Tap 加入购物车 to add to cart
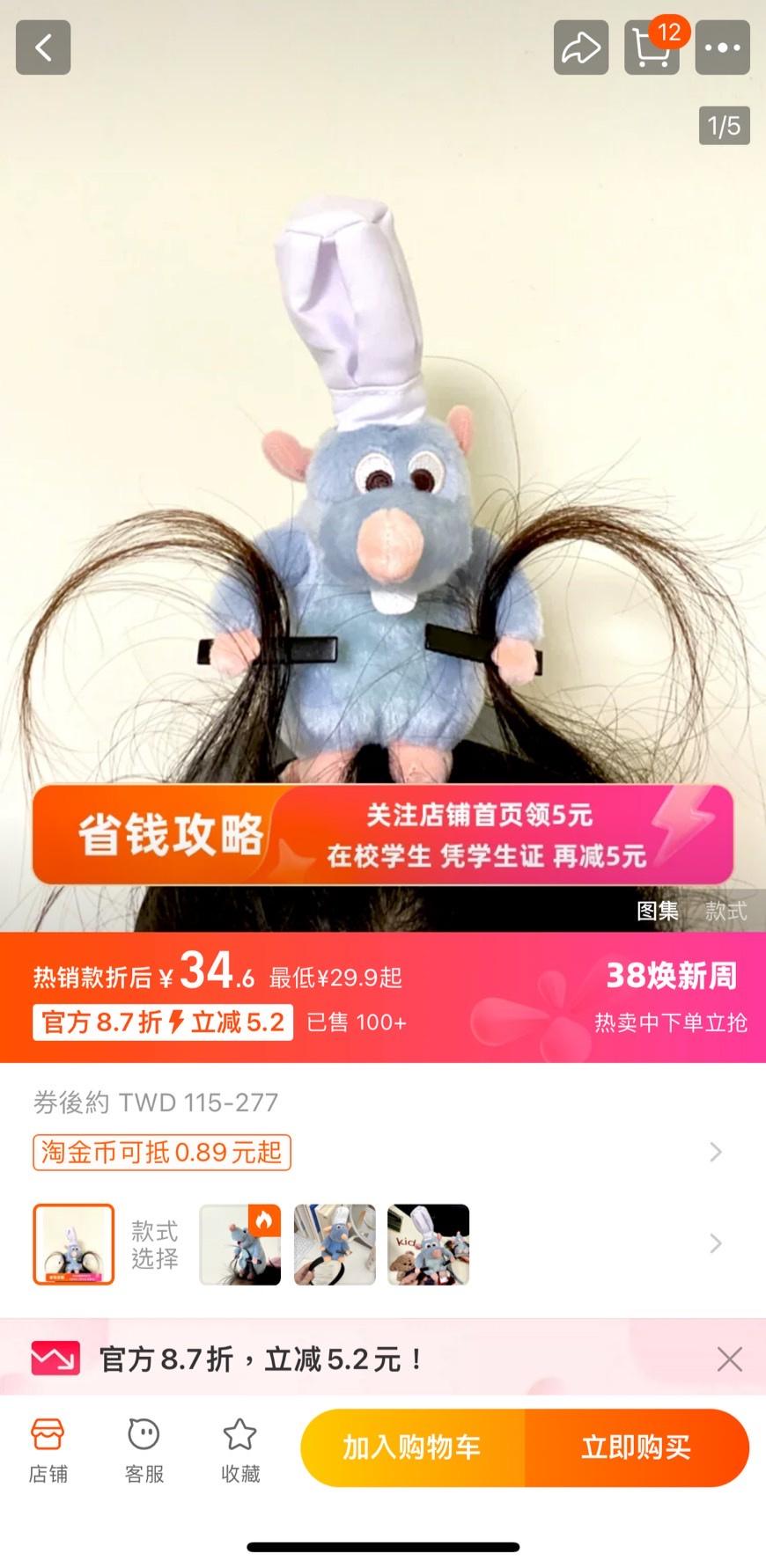Image resolution: width=766 pixels, height=1568 pixels. 412,1447
